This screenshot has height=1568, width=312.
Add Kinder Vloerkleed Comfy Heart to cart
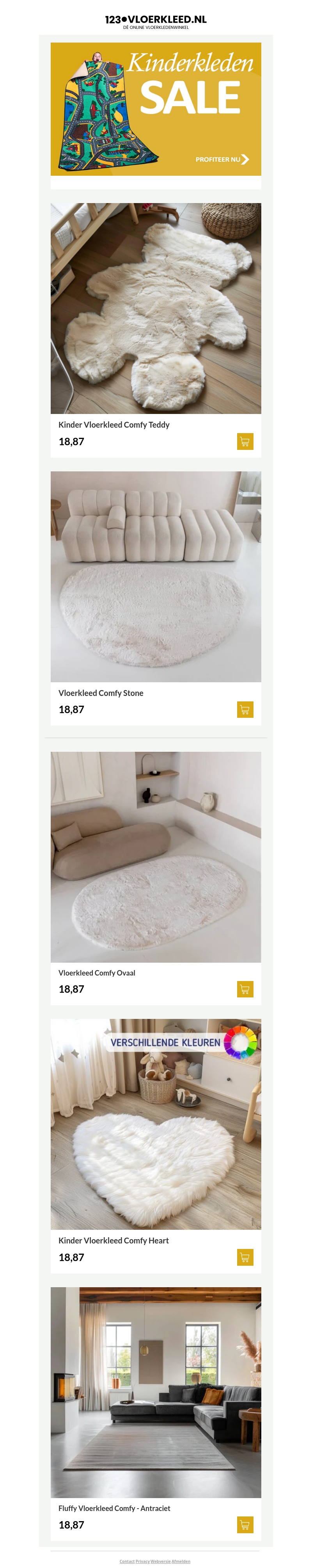pos(245,1257)
